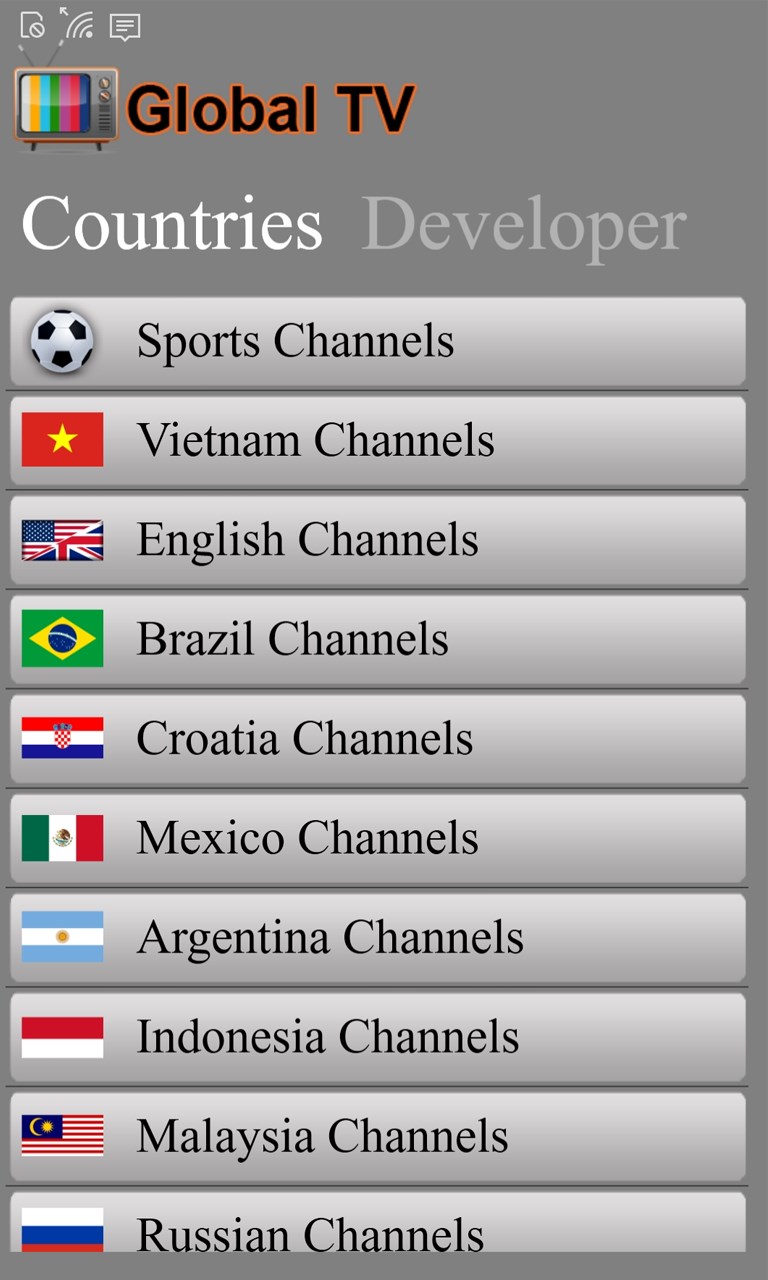Select the Countries tab
This screenshot has height=1280, width=768.
[172, 224]
